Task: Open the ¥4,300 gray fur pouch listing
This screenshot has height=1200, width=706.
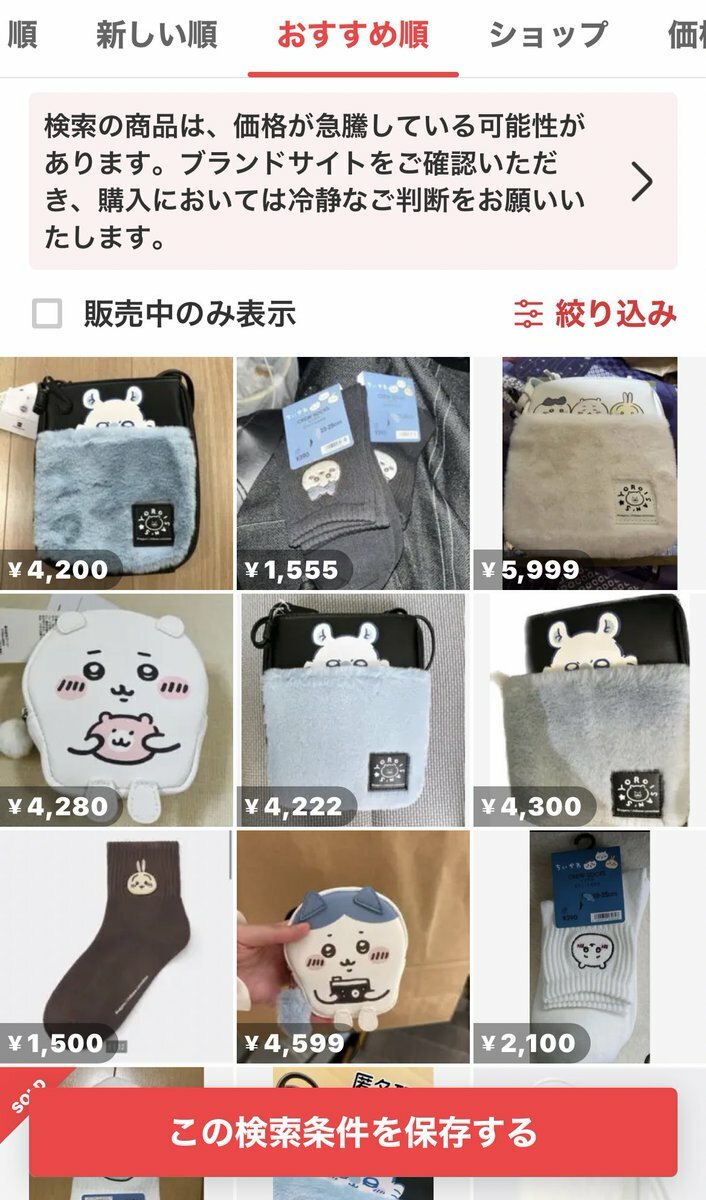Action: tap(589, 709)
